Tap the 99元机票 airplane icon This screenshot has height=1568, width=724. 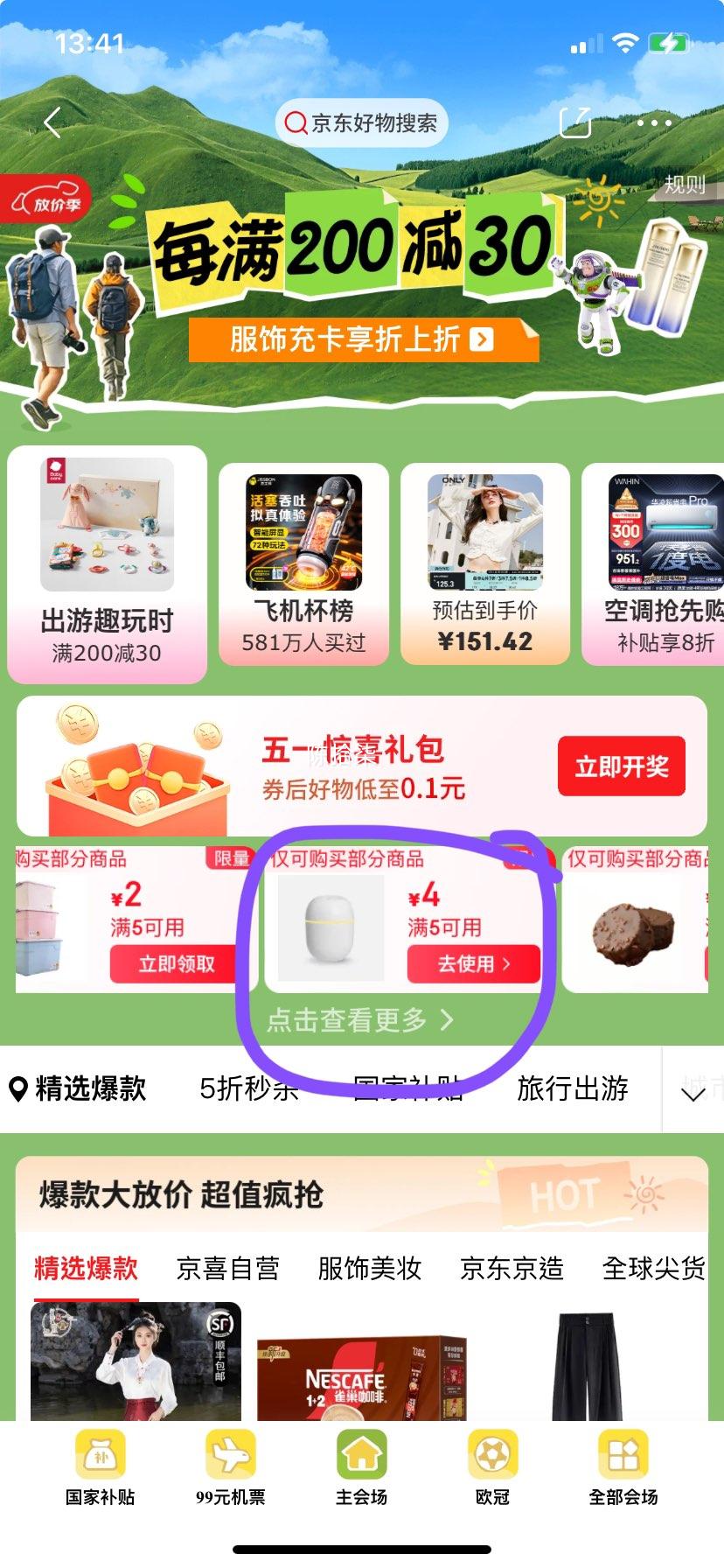coord(230,1452)
